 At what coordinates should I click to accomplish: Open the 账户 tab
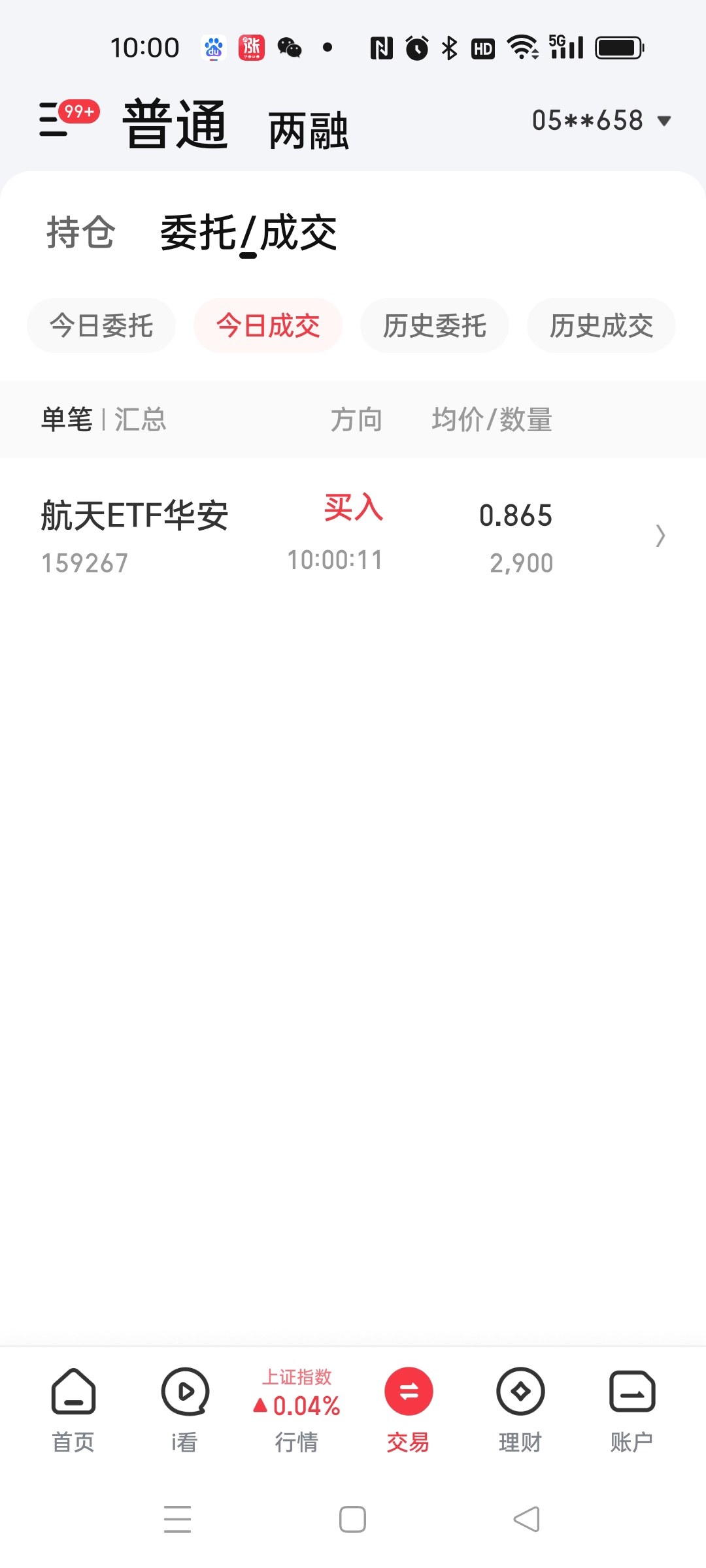point(632,1410)
